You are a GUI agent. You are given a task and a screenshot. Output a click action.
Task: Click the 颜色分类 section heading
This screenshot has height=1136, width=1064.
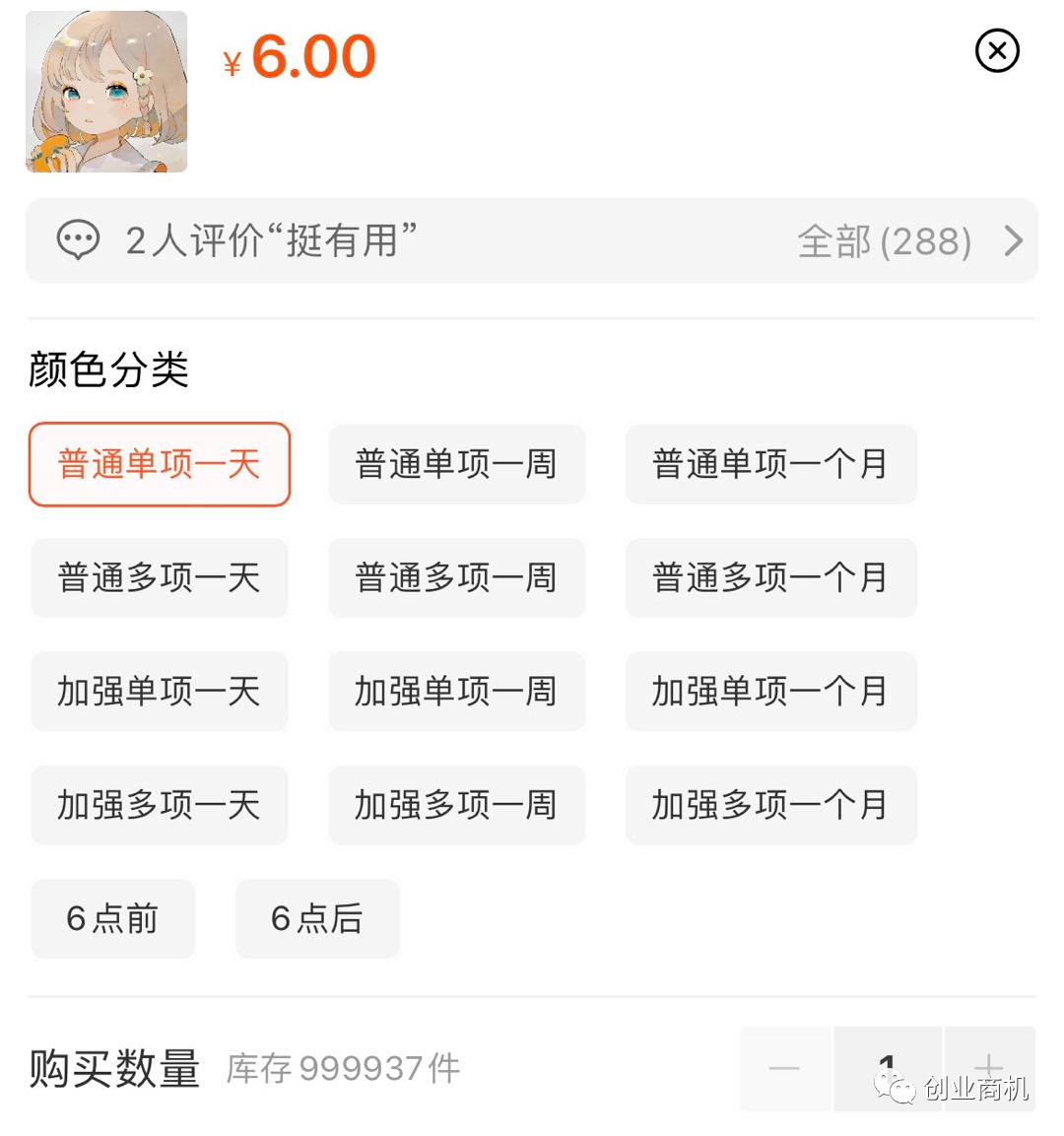coord(108,369)
